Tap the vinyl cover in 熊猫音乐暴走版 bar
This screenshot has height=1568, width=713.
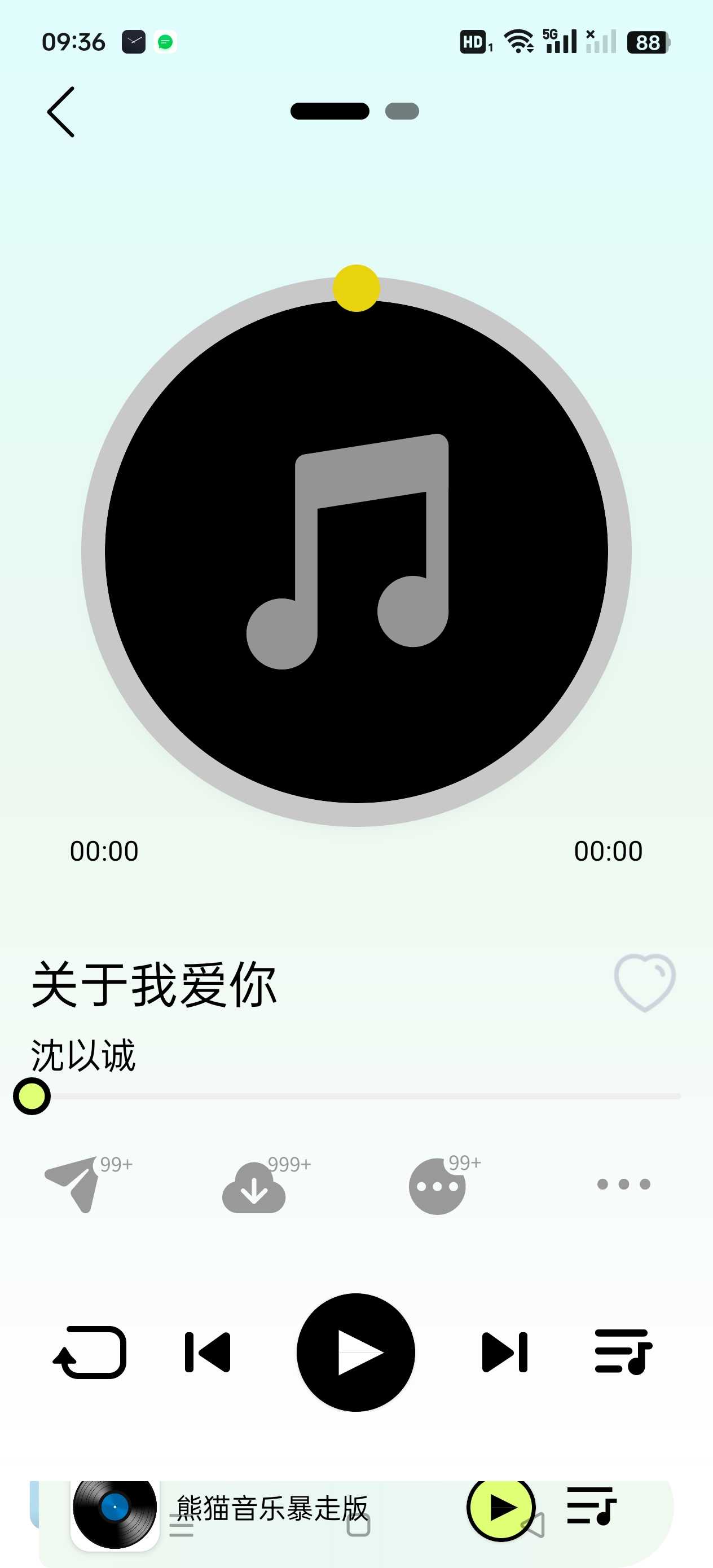tap(115, 1507)
